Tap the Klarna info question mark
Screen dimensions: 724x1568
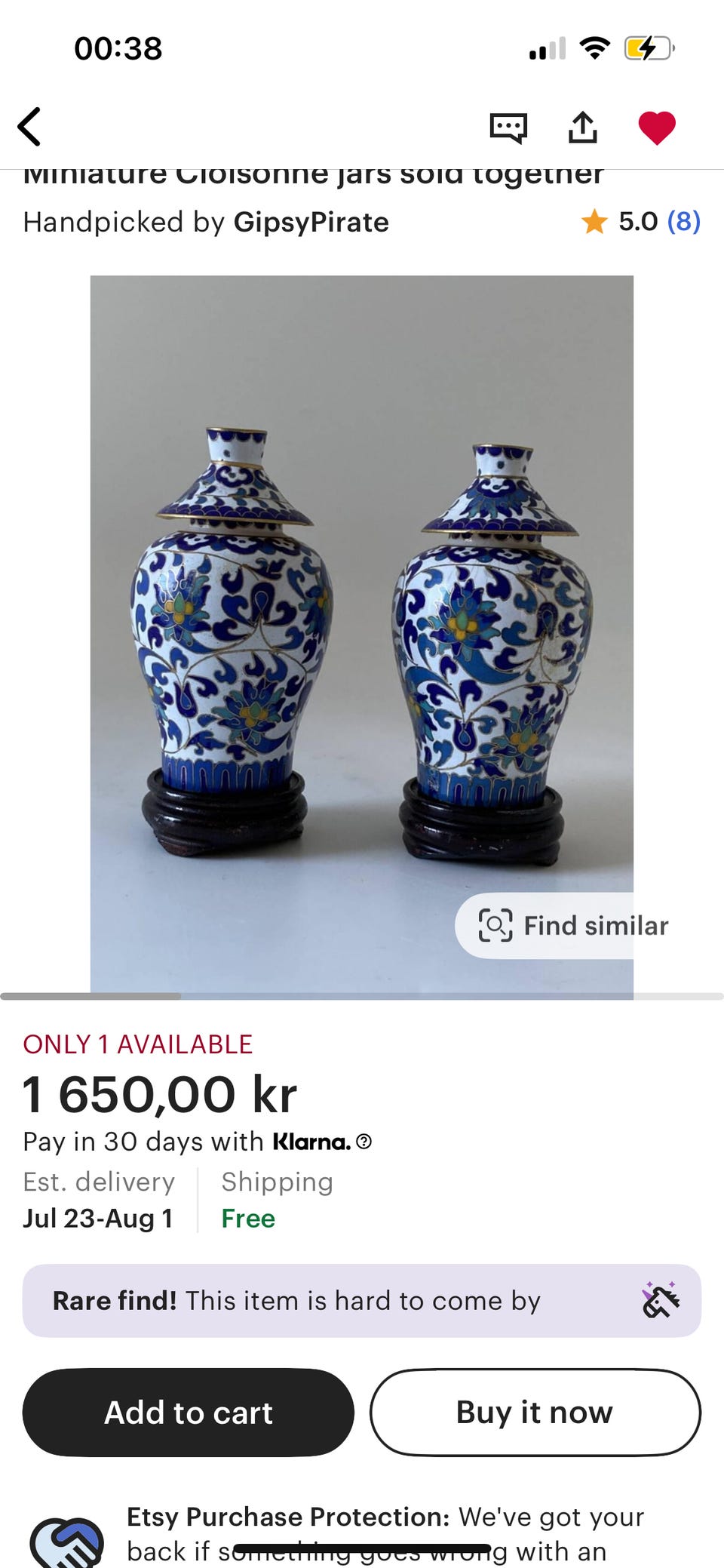(x=367, y=1142)
